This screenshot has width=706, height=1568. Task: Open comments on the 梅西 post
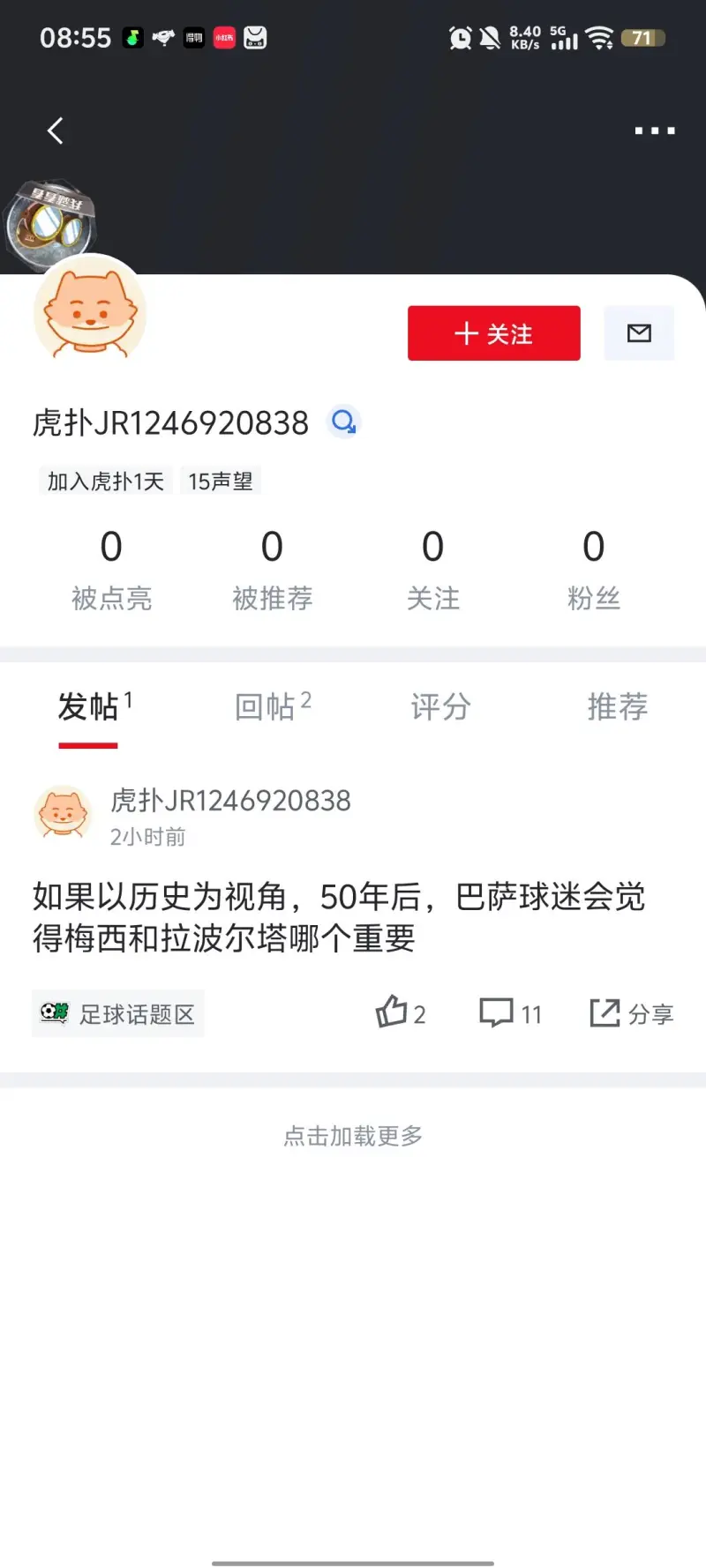point(509,1013)
